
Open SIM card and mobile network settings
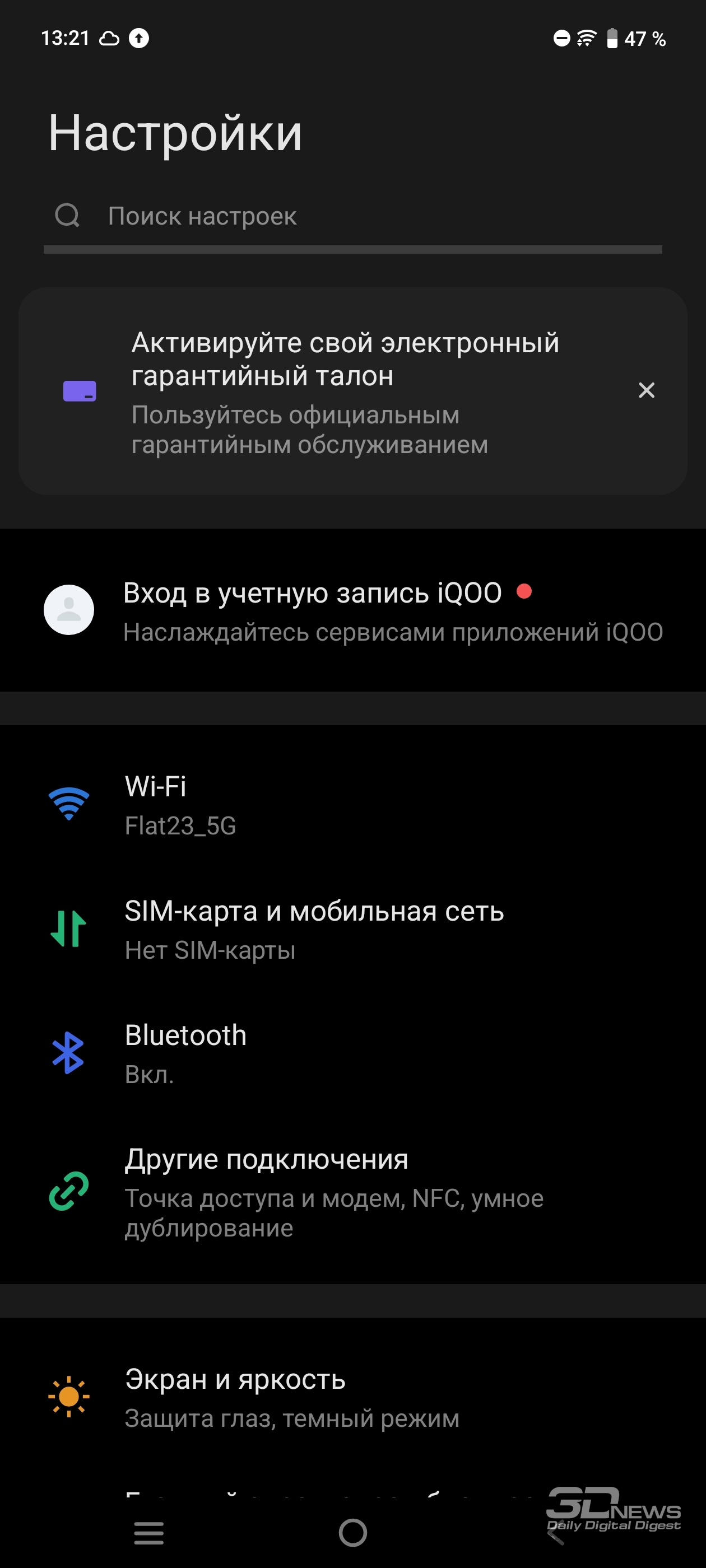(x=352, y=929)
